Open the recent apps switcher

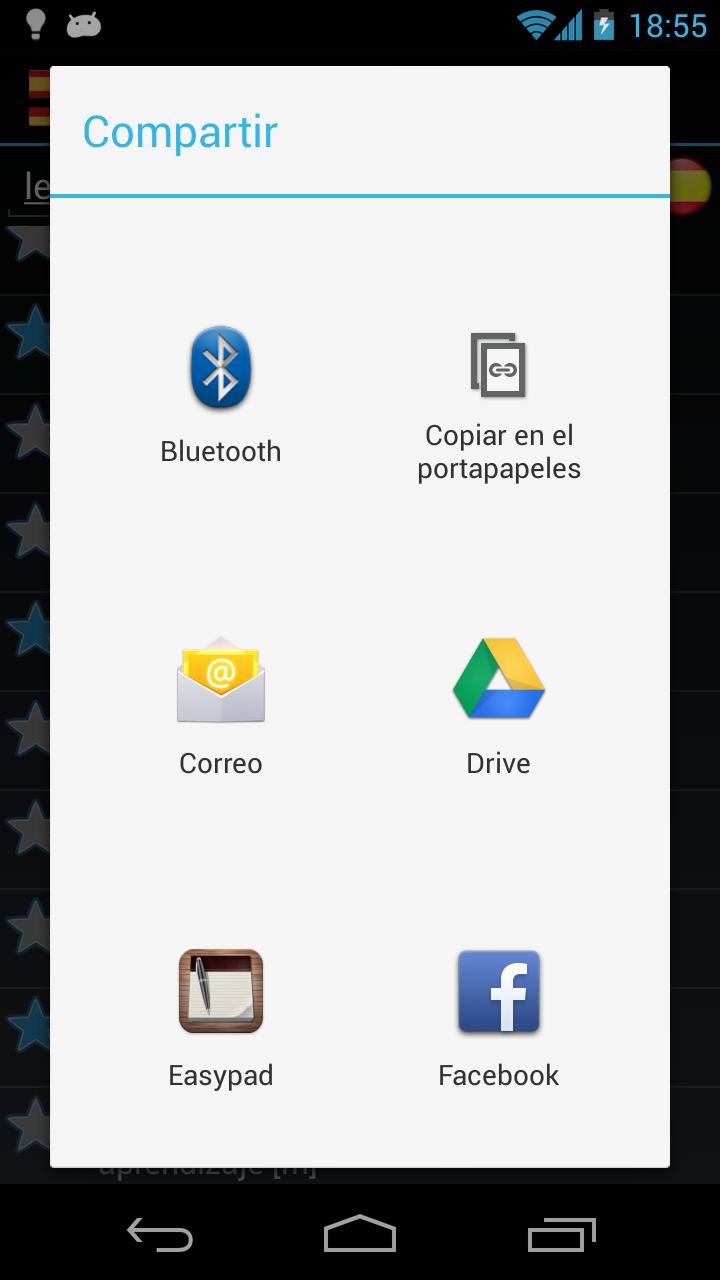(560, 1236)
